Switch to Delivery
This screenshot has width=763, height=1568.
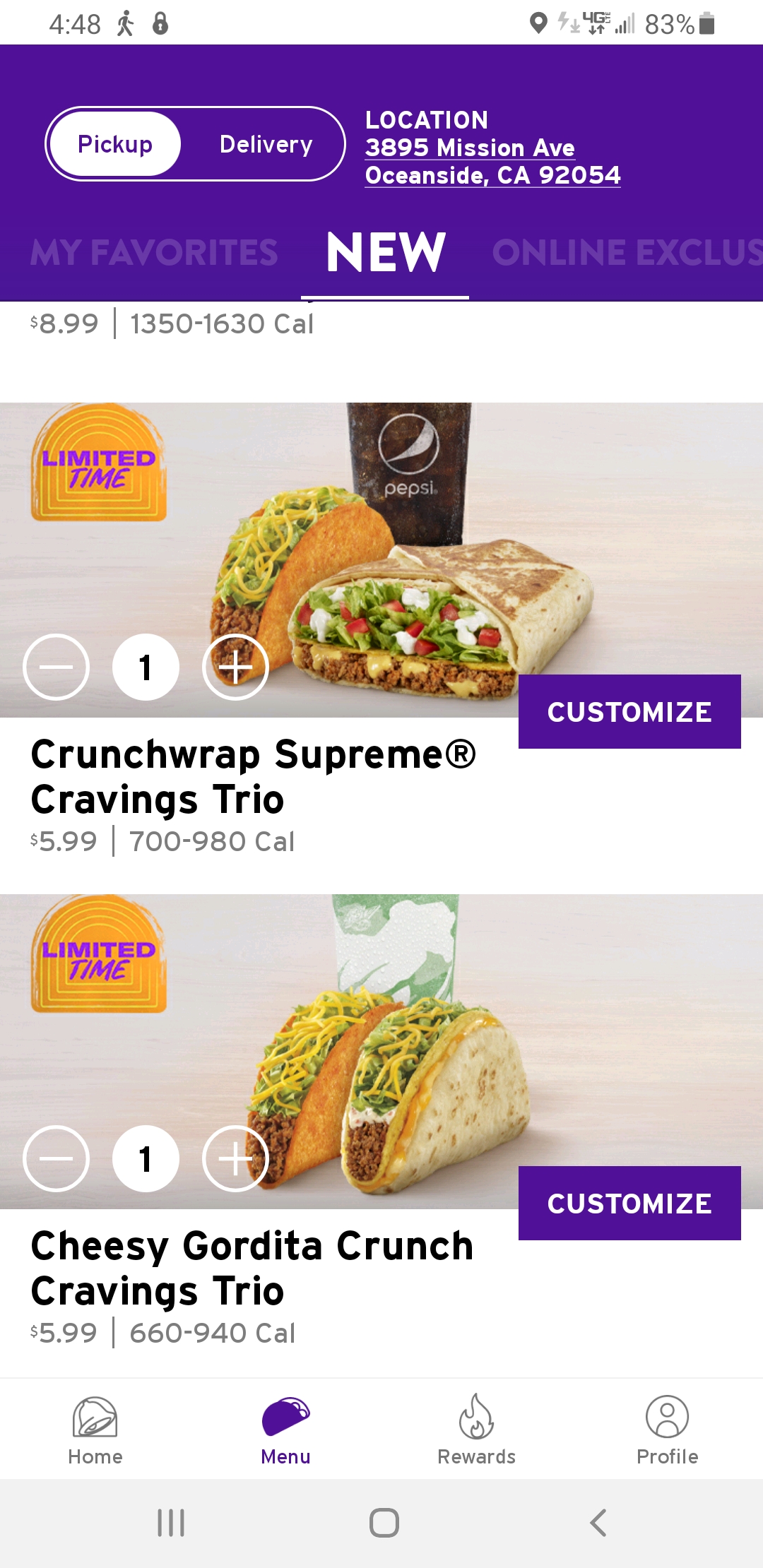point(266,144)
